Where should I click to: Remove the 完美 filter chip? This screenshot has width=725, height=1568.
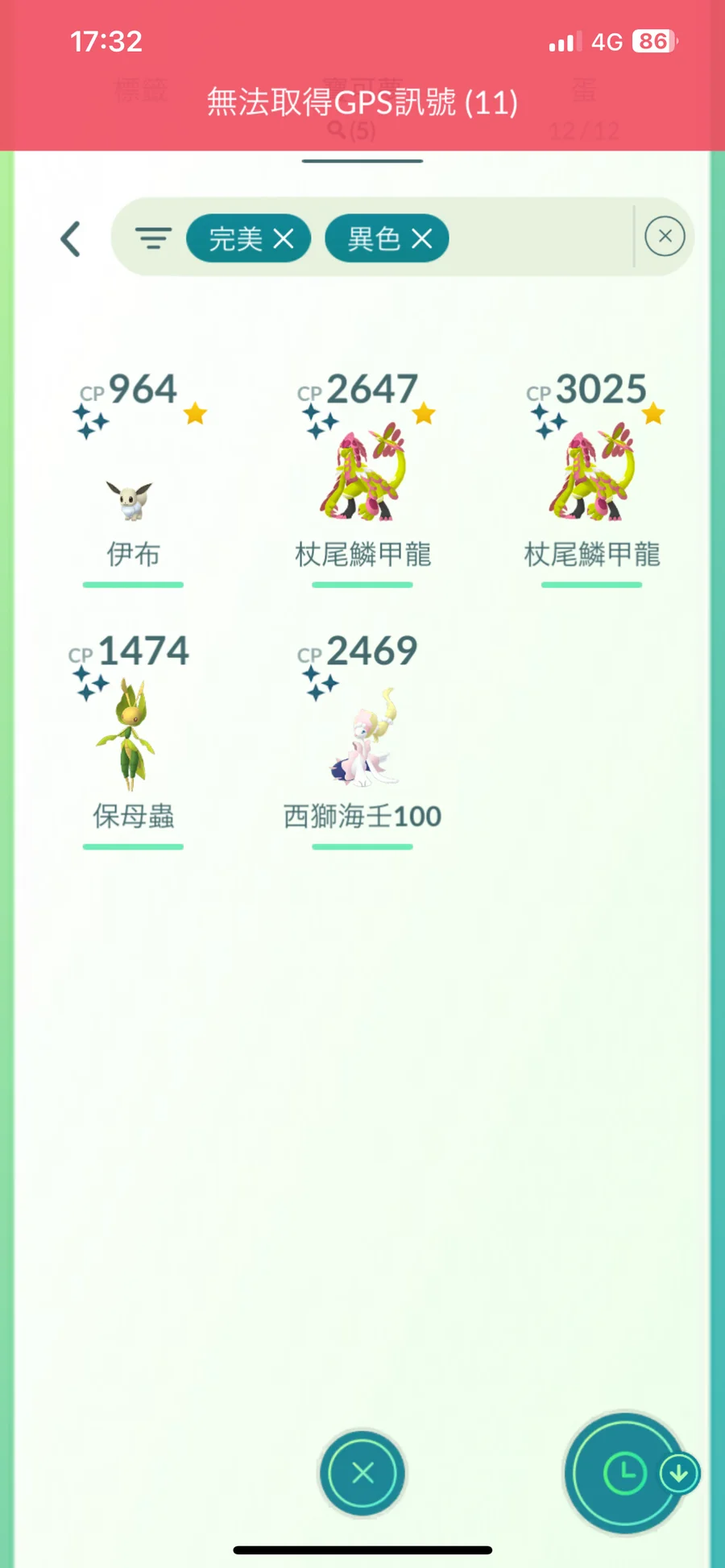(x=283, y=238)
